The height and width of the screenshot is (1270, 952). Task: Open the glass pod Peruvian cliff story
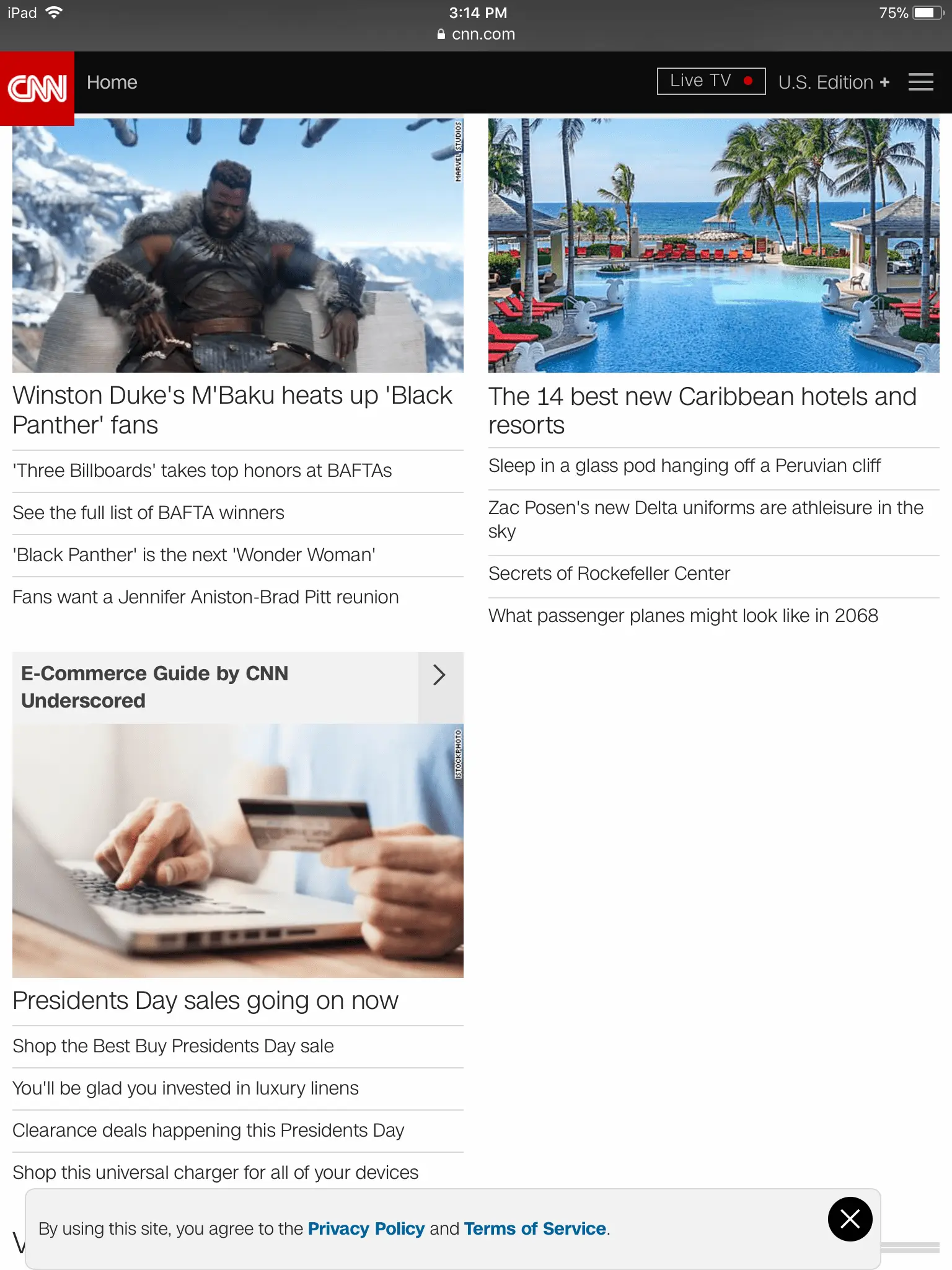(684, 466)
